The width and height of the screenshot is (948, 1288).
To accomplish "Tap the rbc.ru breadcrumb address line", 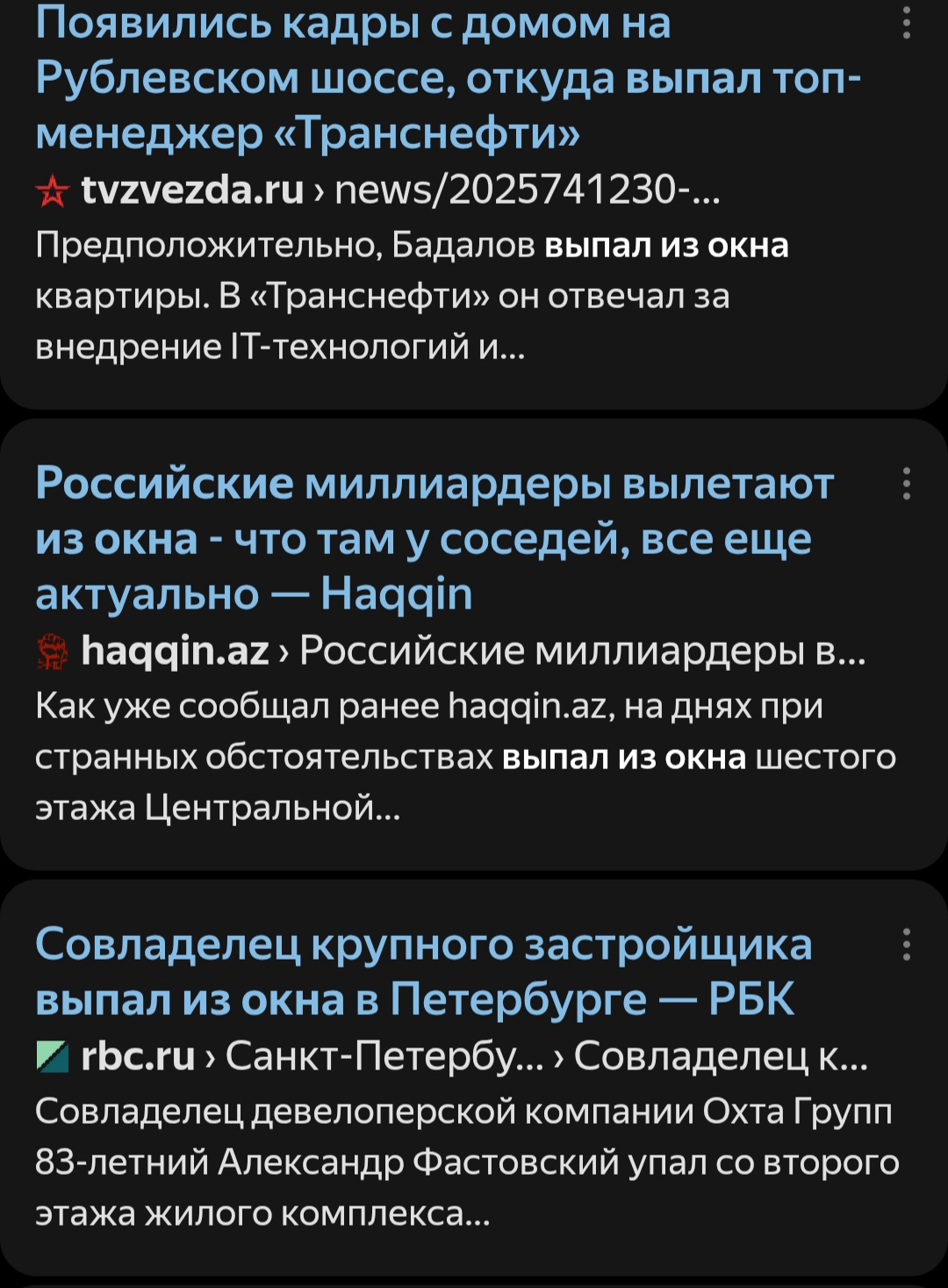I will tap(452, 1056).
